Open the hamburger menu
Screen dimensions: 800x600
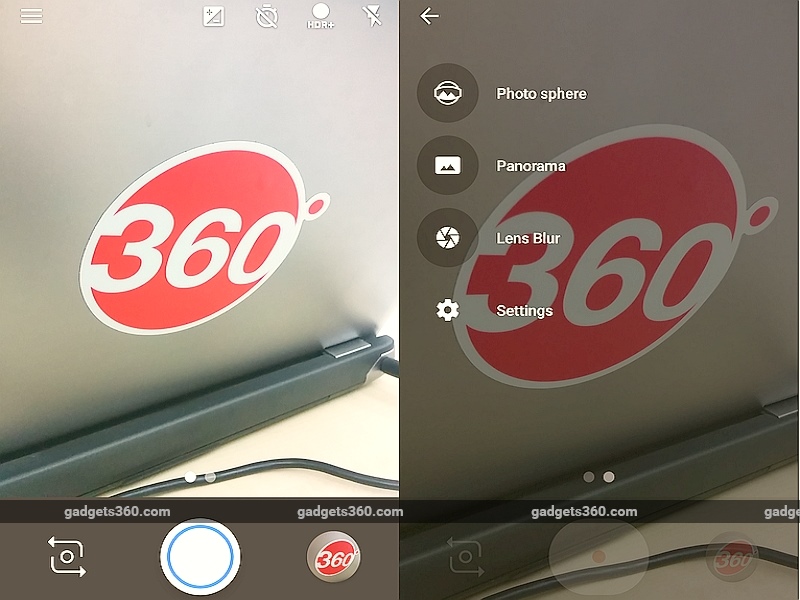pyautogui.click(x=31, y=16)
